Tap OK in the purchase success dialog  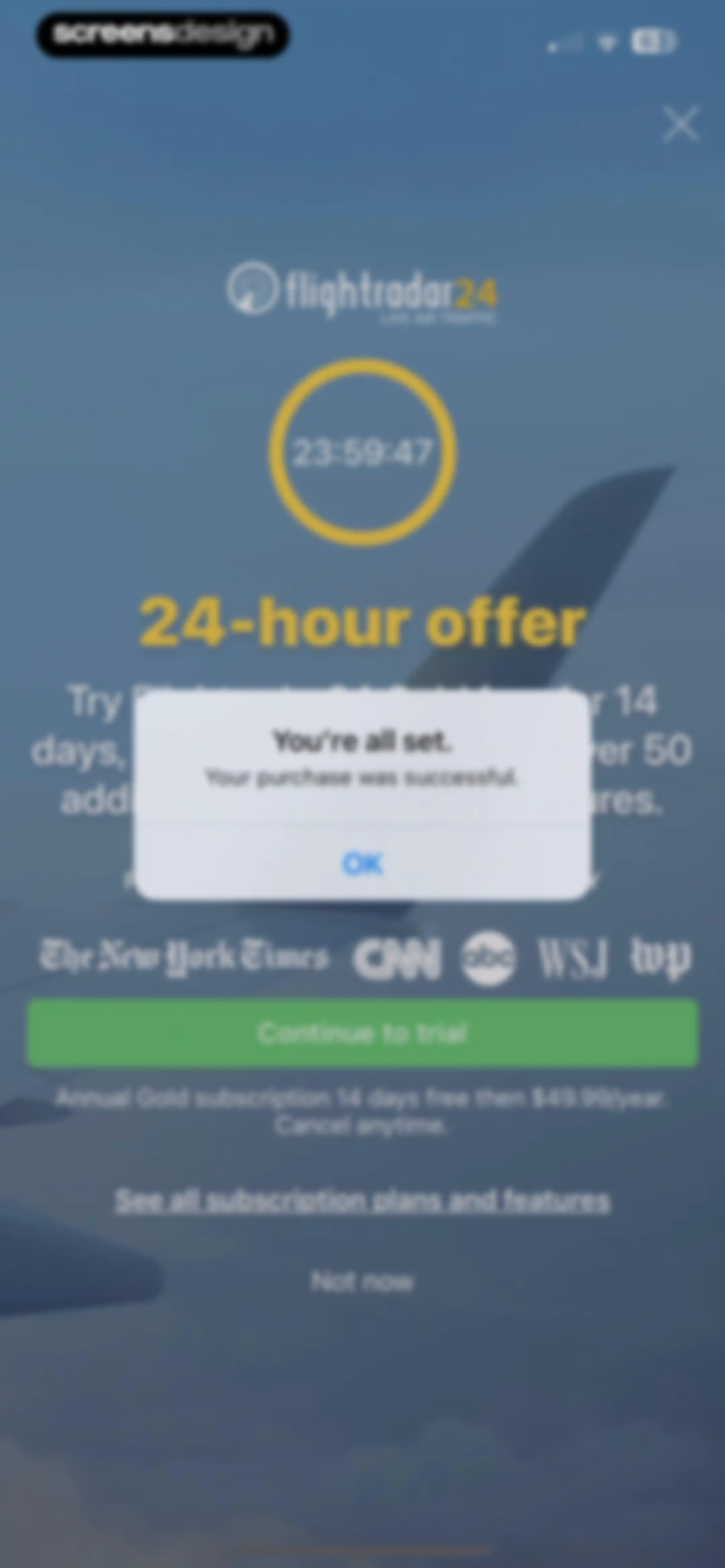click(x=362, y=863)
